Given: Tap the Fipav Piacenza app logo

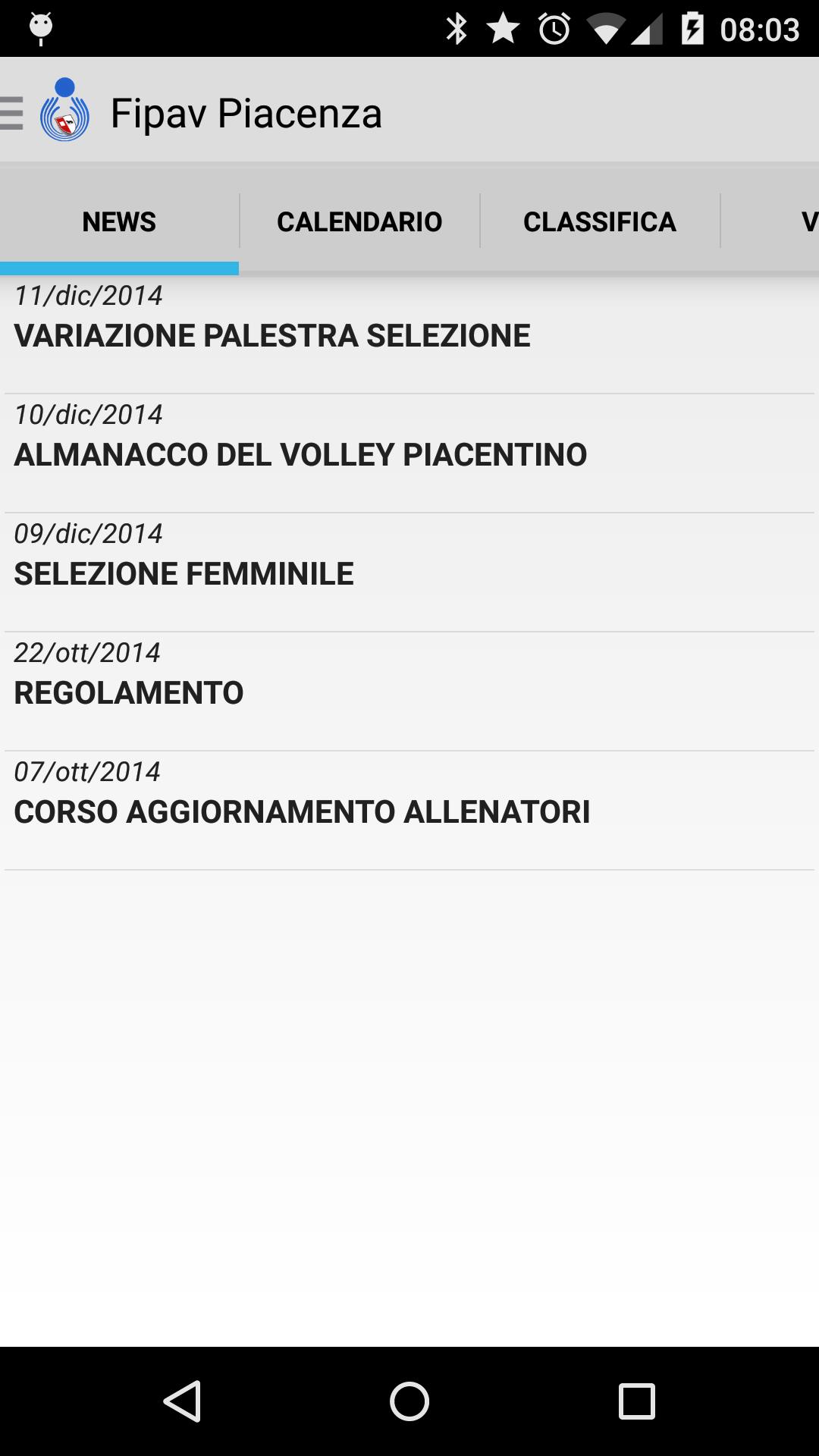Looking at the screenshot, I should [66, 112].
